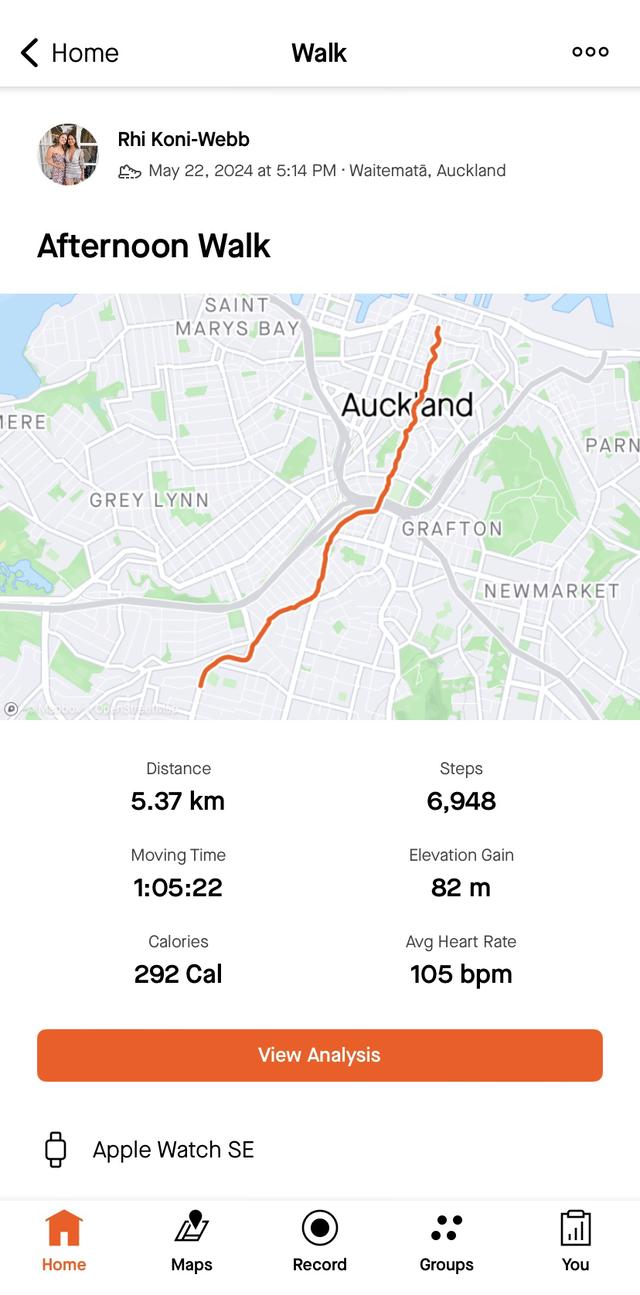Screen dimensions: 640x1295
Task: Open the walk route map
Action: pyautogui.click(x=320, y=506)
